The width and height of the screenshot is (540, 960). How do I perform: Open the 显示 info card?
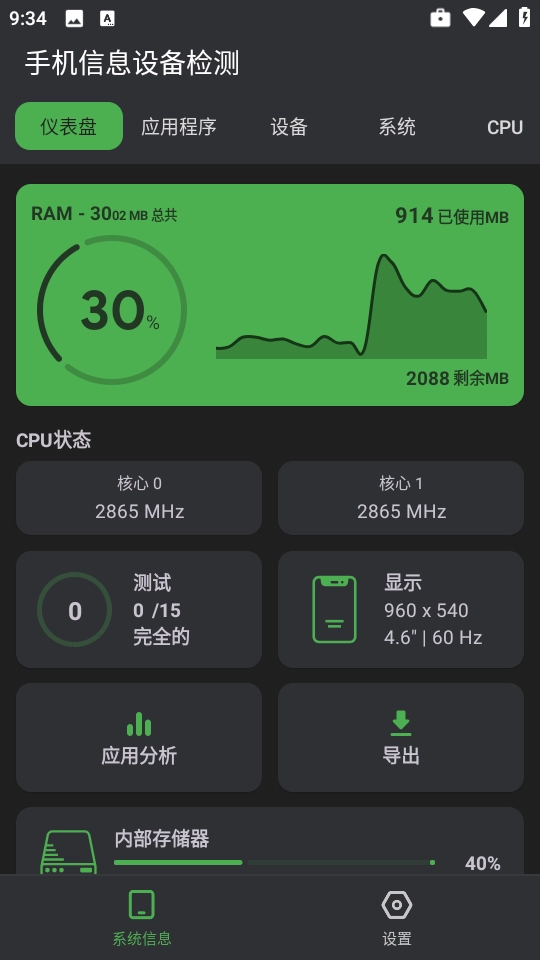point(401,609)
